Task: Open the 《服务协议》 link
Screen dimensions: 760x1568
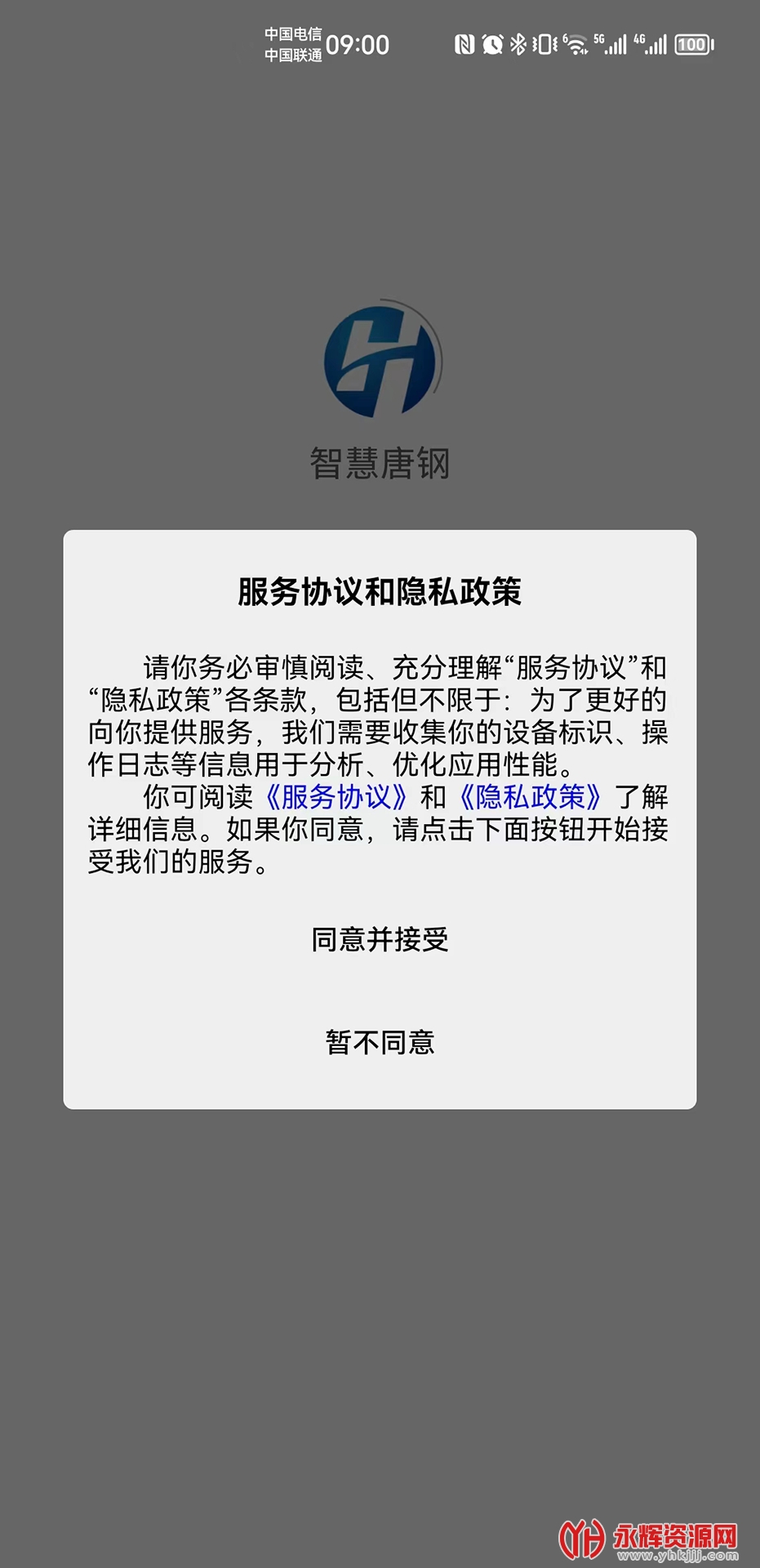Action: pos(336,796)
